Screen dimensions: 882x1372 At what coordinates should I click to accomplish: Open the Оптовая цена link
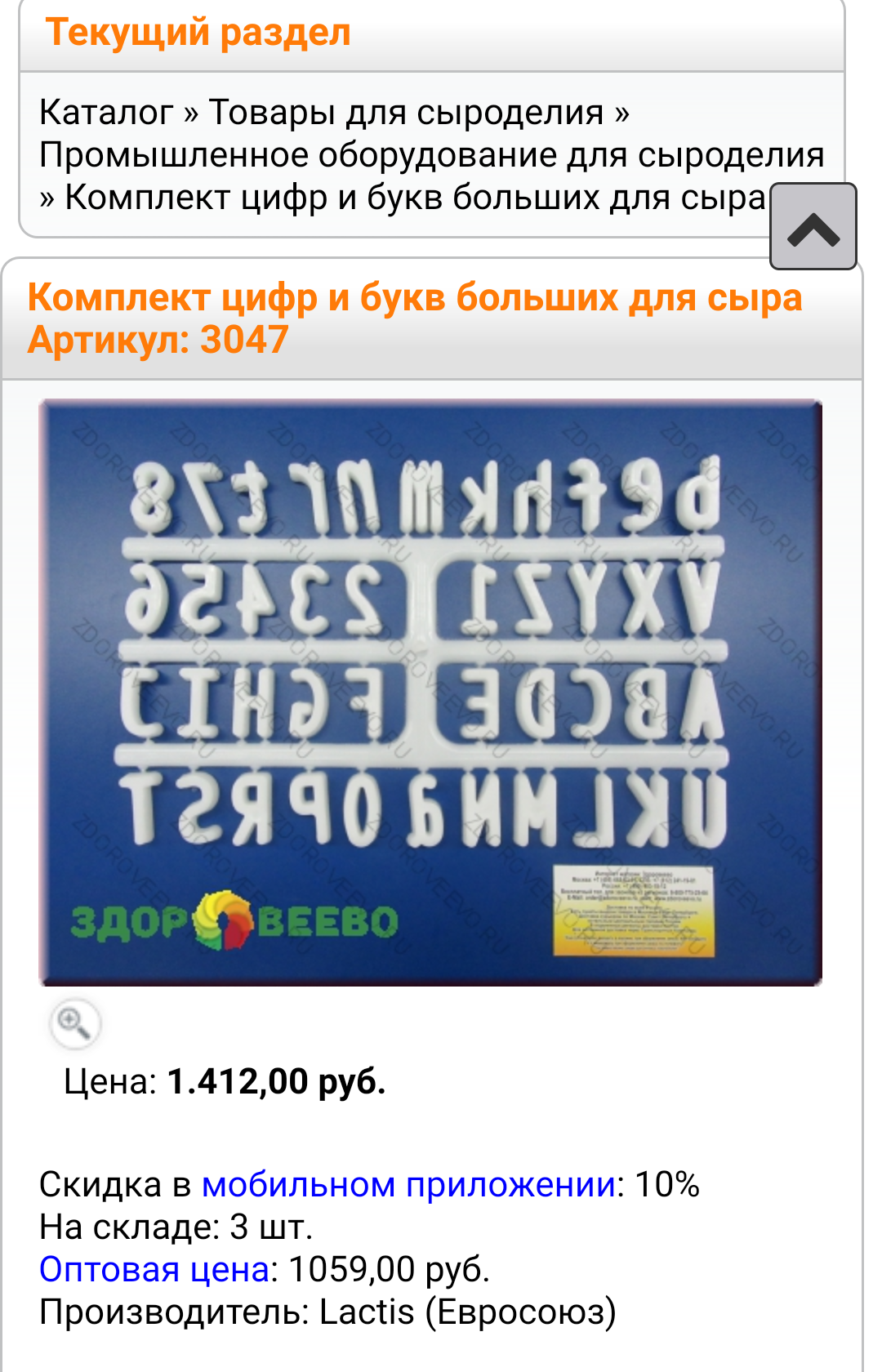pos(154,1269)
